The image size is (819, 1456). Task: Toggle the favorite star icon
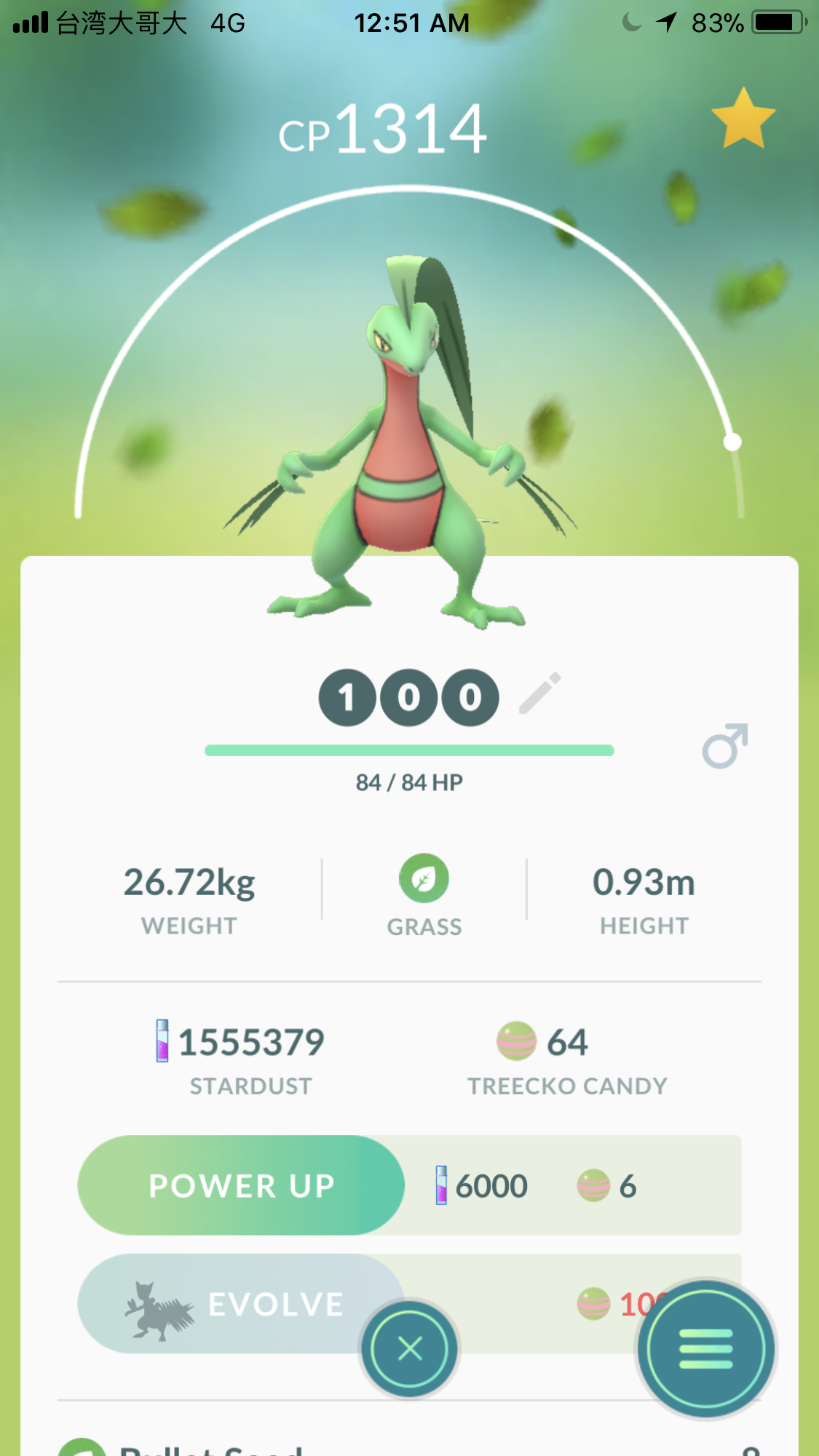pyautogui.click(x=743, y=119)
